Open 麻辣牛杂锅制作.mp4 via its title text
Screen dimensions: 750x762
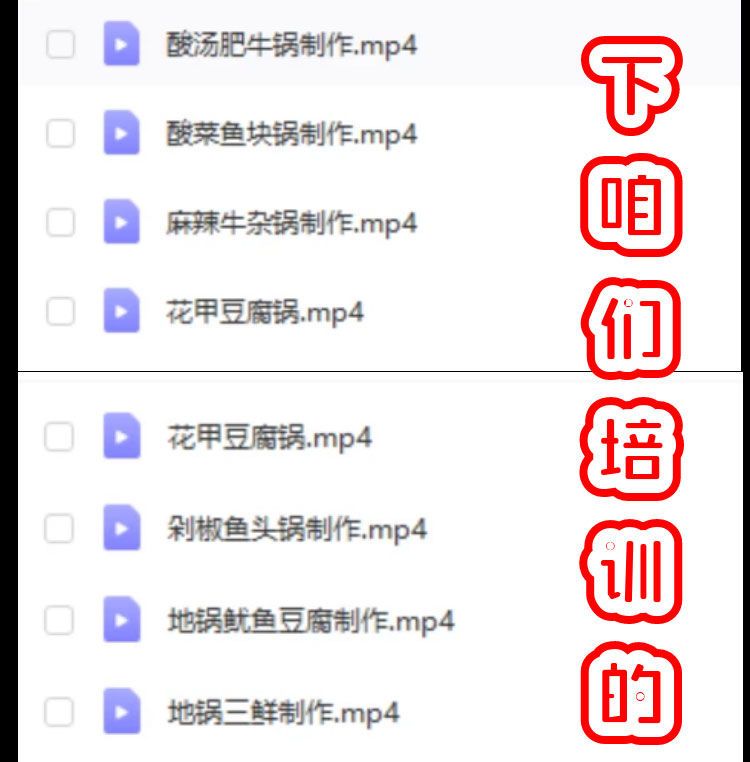290,224
